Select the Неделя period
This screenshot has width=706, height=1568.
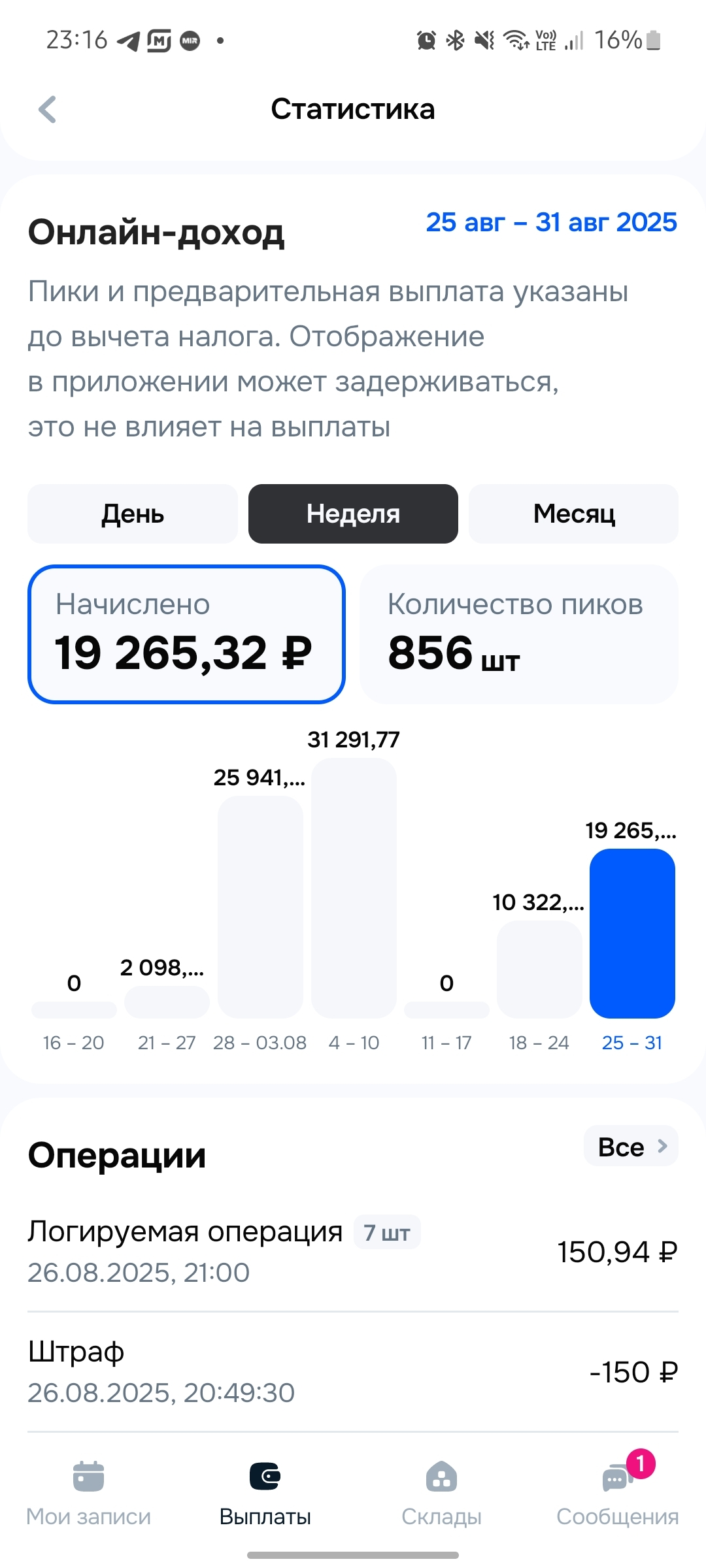click(x=353, y=514)
